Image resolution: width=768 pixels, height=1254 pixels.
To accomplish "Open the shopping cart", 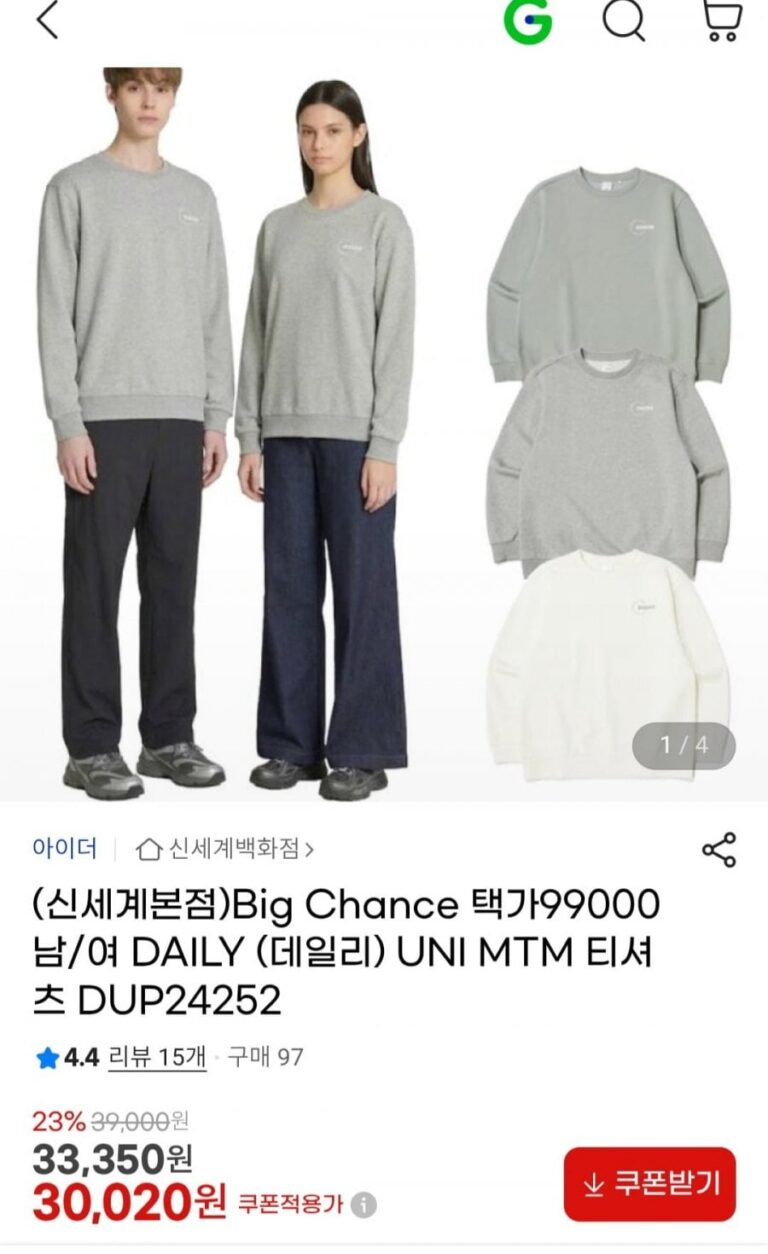I will [x=720, y=21].
